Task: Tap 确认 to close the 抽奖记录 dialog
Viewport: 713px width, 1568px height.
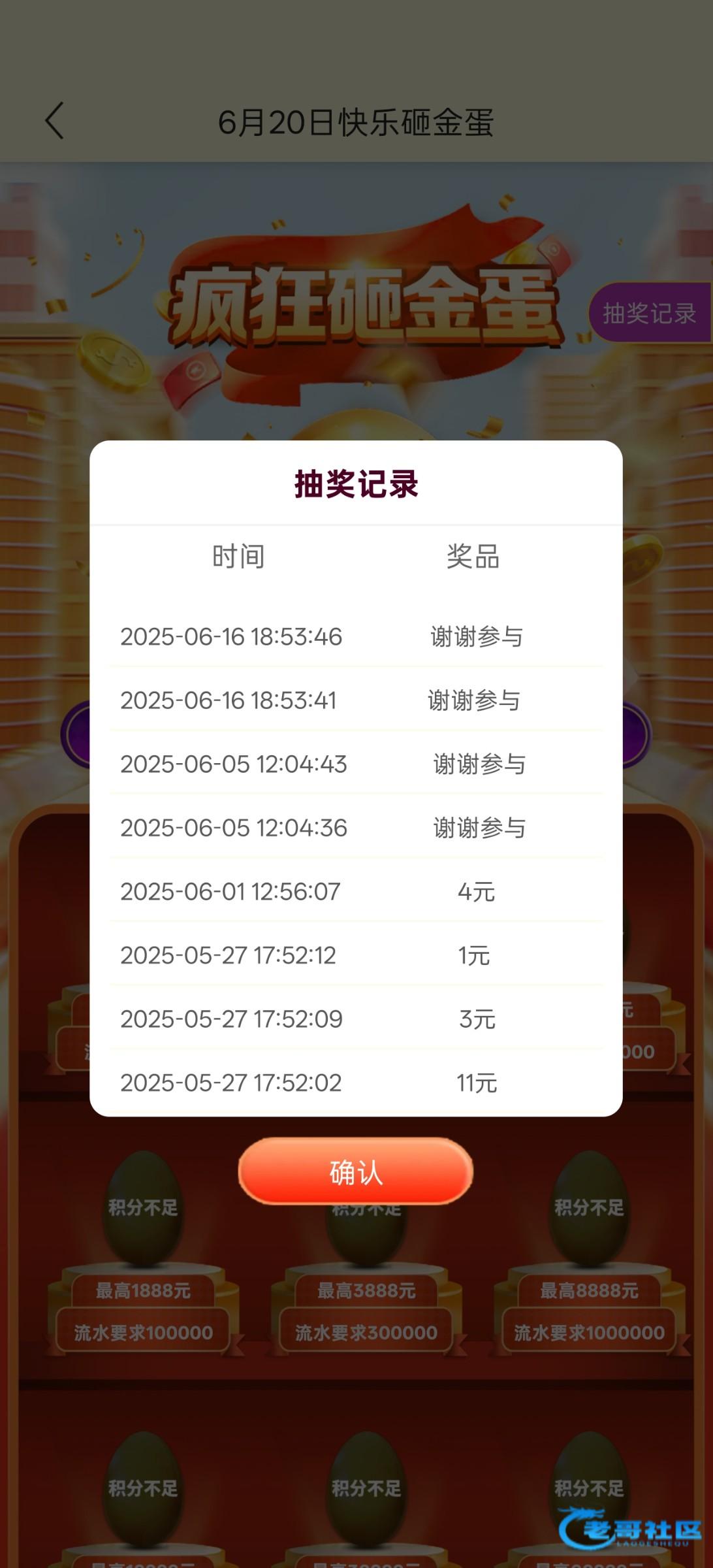Action: tap(355, 1171)
